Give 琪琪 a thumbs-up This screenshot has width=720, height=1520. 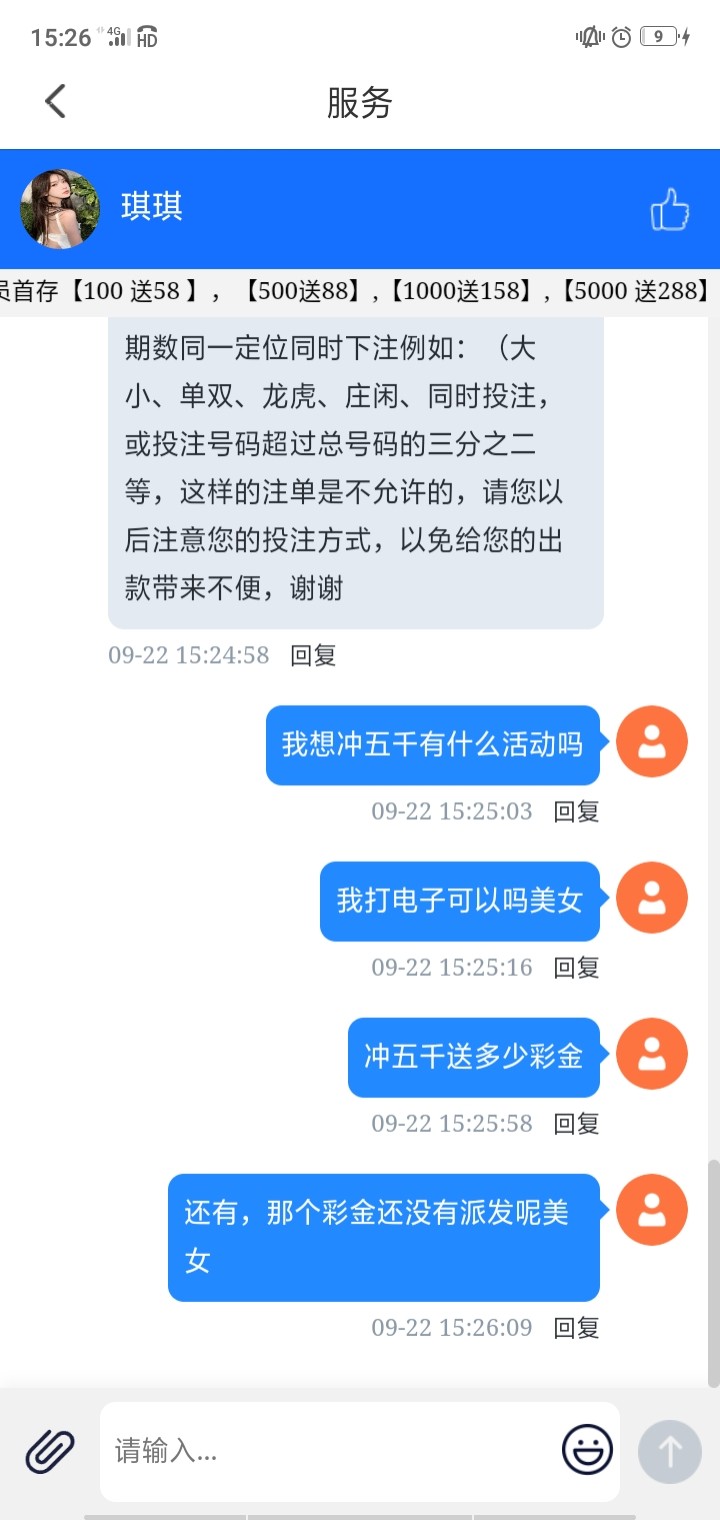point(670,210)
